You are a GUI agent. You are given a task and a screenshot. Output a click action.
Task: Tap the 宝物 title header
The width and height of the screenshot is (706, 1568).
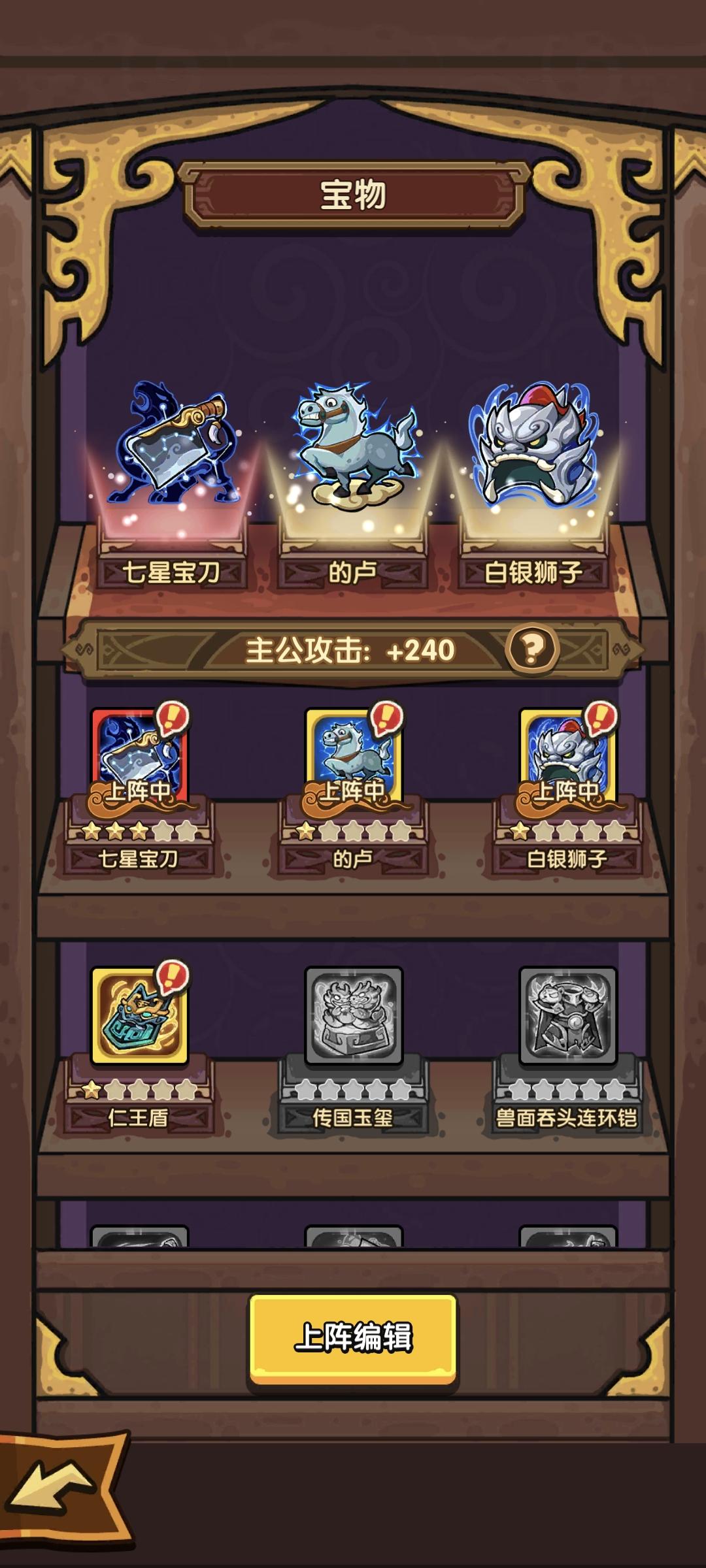[353, 193]
